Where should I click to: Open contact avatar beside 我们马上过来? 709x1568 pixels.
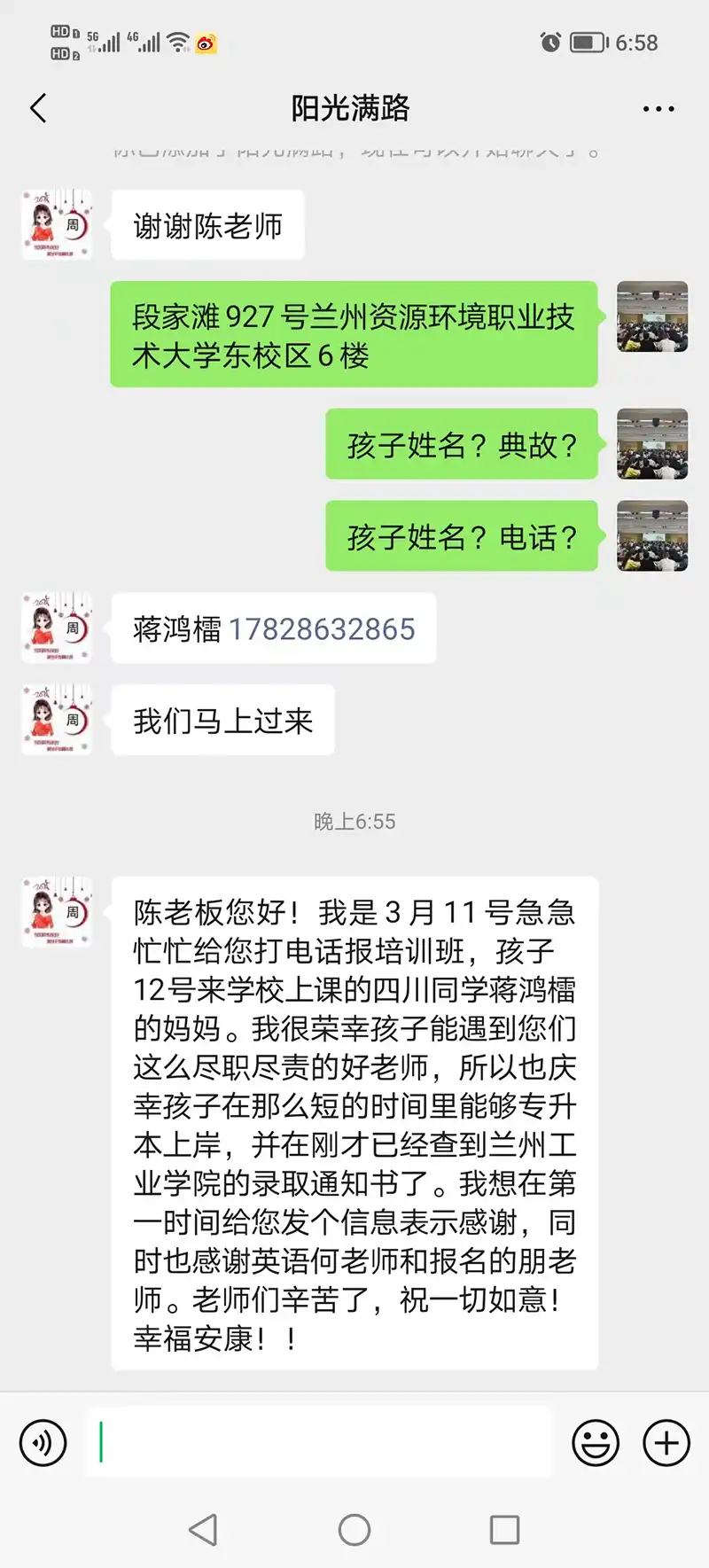click(x=57, y=720)
